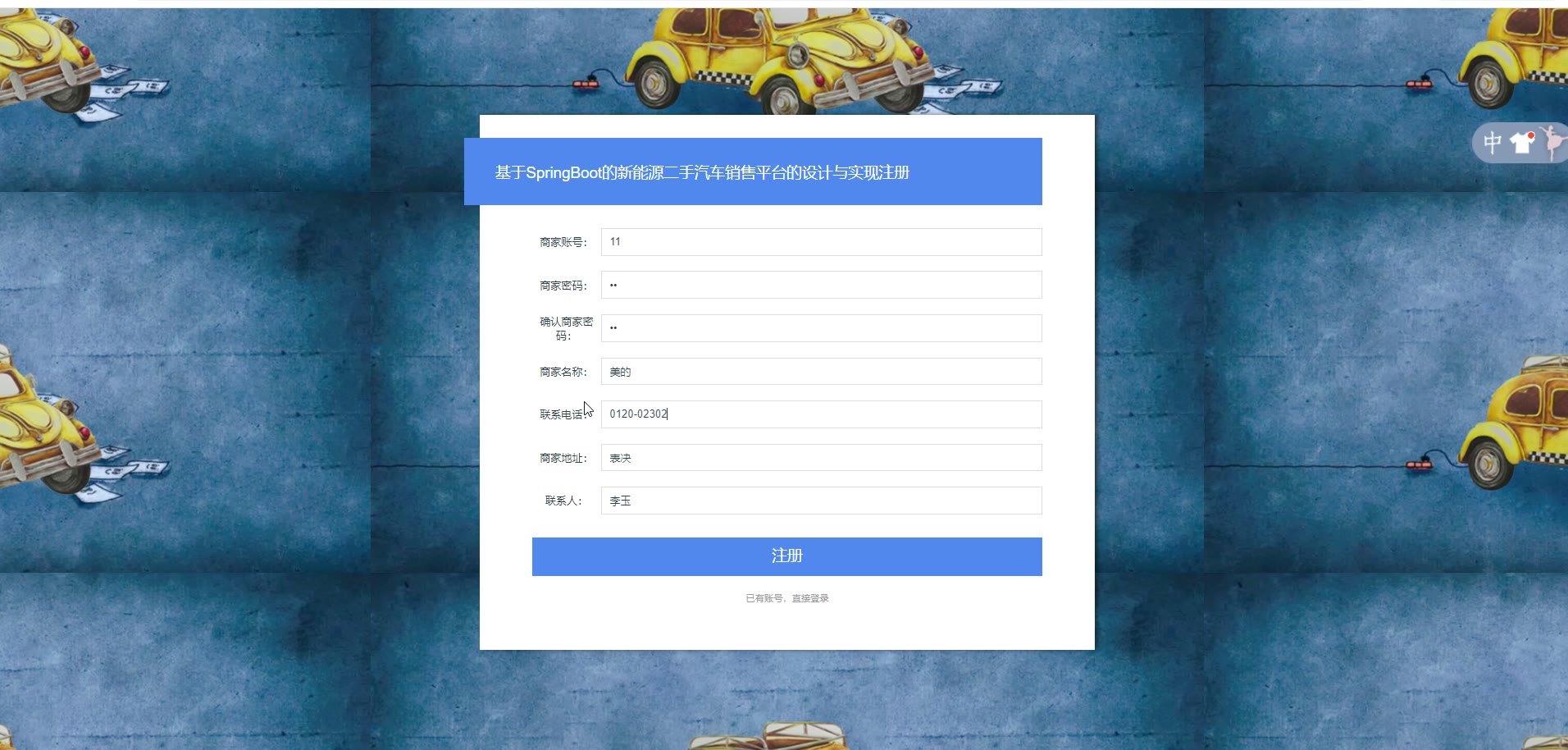The image size is (1568, 750).
Task: Submit the form with 注册 button
Action: (786, 556)
